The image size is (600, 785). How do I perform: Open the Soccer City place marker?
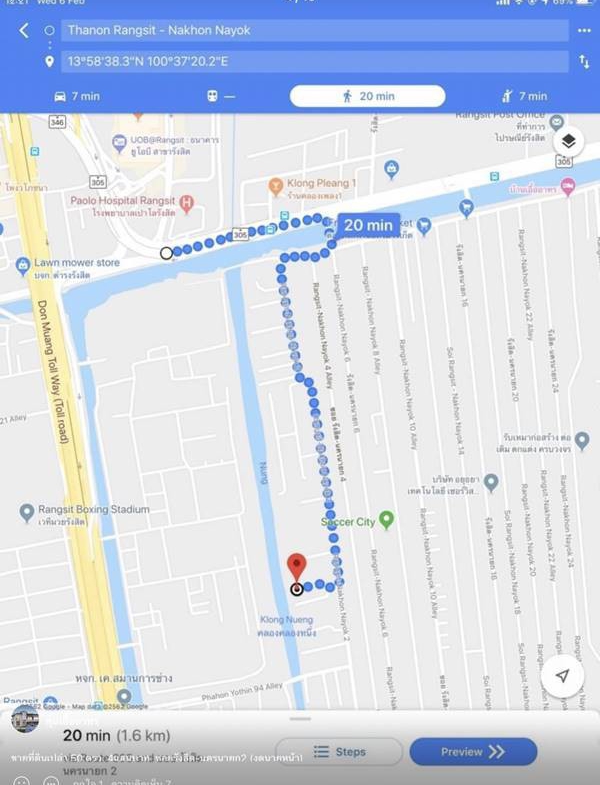point(387,520)
